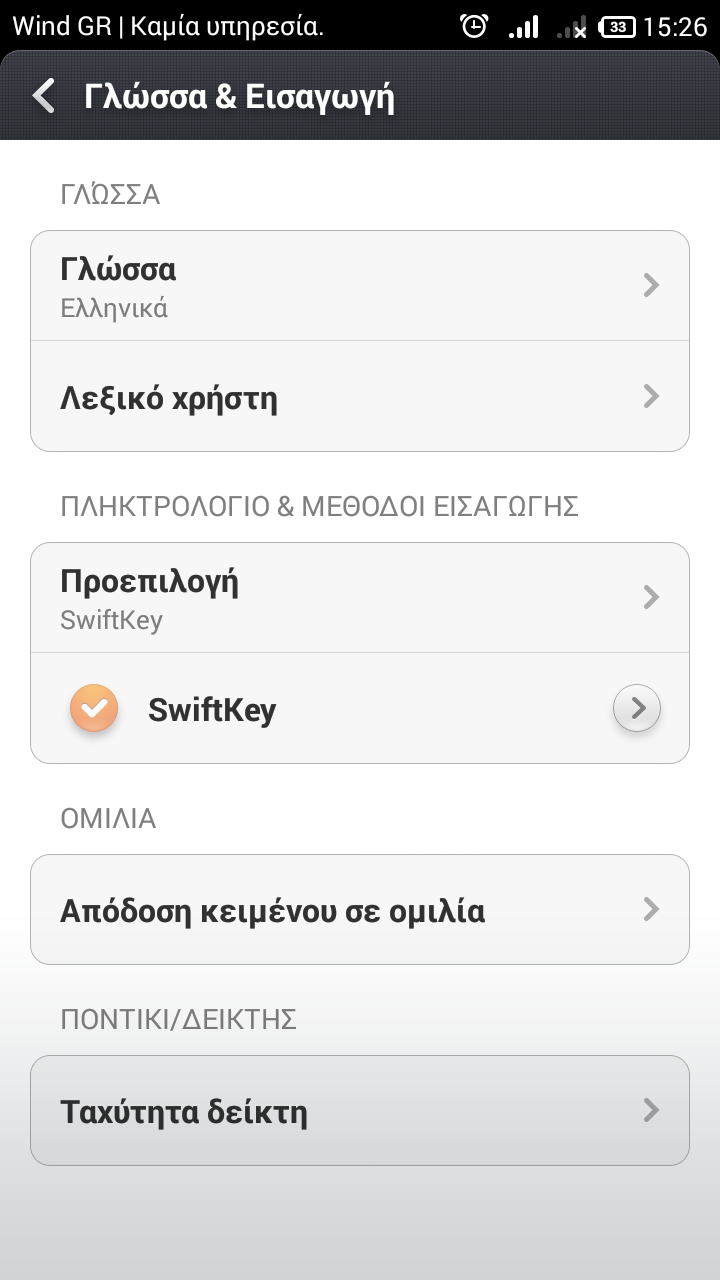Toggle the SwiftKey checkbox
The height and width of the screenshot is (1280, 720).
click(x=94, y=709)
